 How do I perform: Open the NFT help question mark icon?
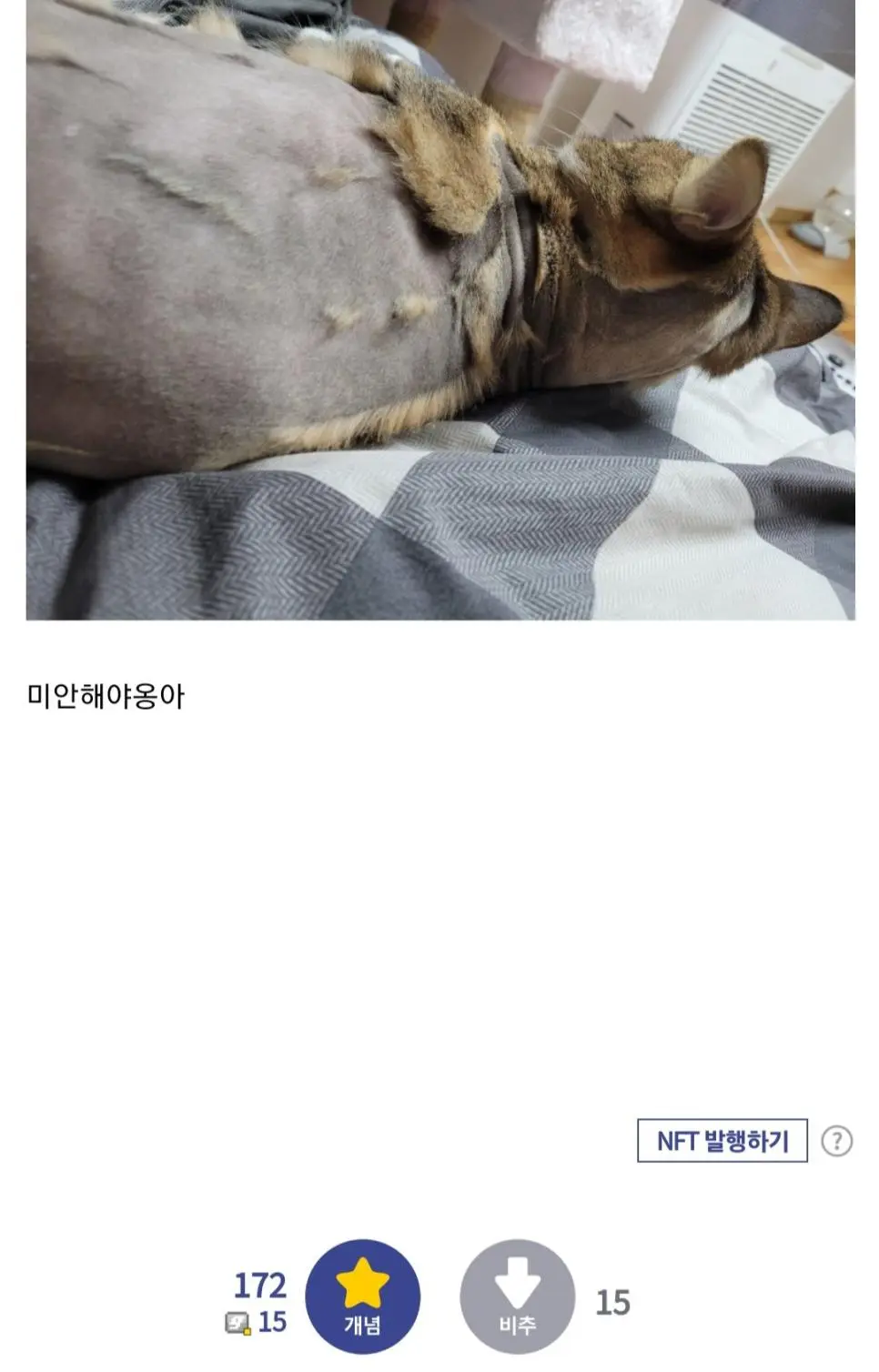tap(836, 1140)
